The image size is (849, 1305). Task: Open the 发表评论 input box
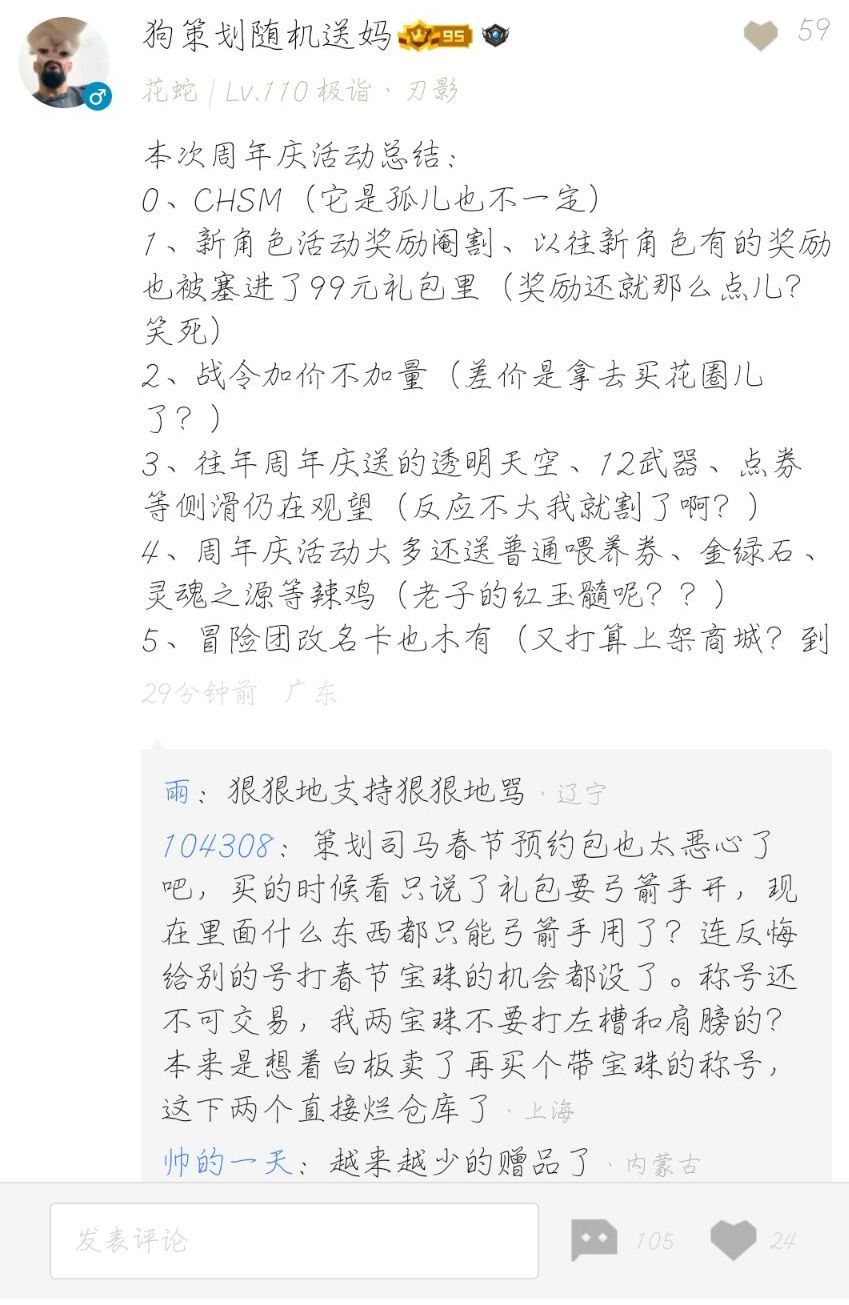pyautogui.click(x=294, y=1241)
